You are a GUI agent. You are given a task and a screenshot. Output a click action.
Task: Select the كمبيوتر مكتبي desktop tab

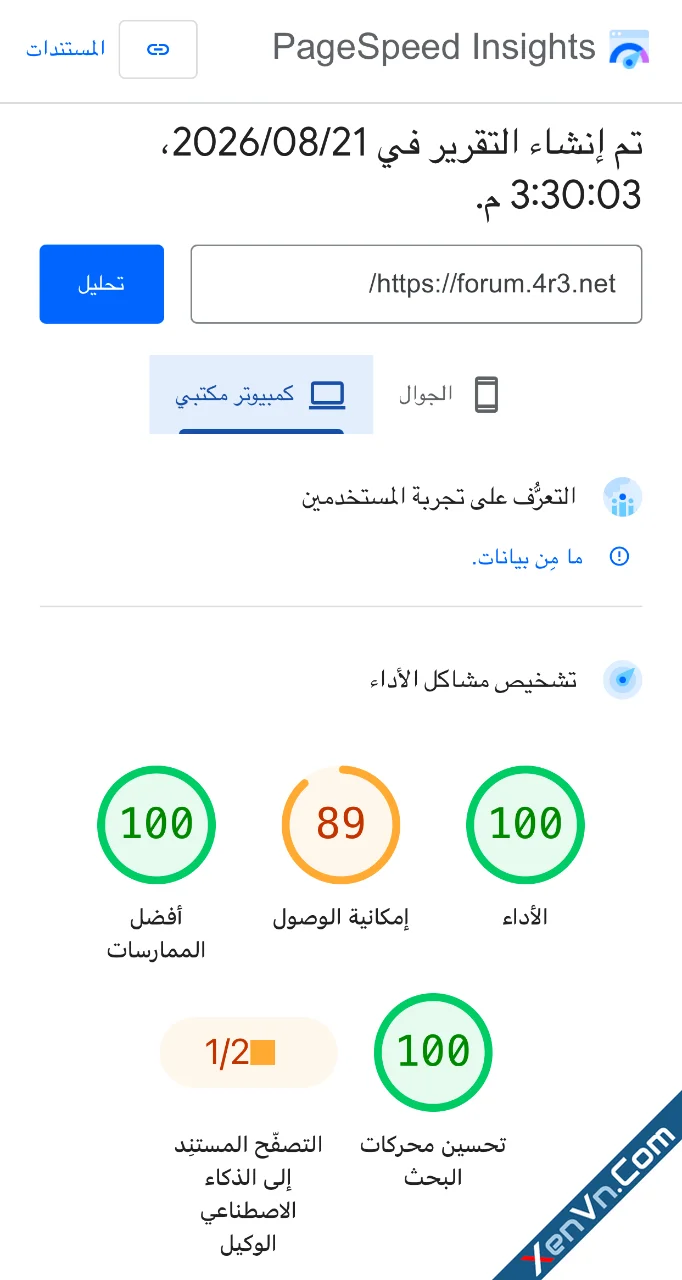[261, 394]
